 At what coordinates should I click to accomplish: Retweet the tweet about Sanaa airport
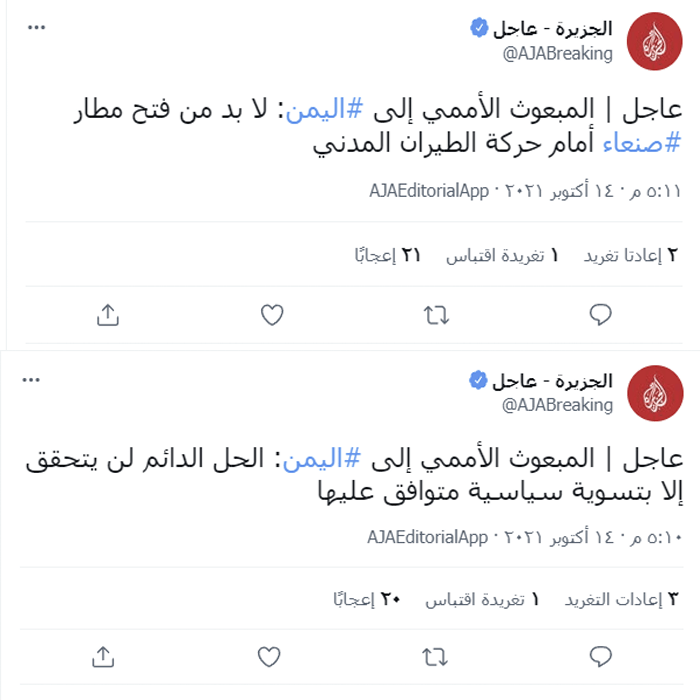436,315
